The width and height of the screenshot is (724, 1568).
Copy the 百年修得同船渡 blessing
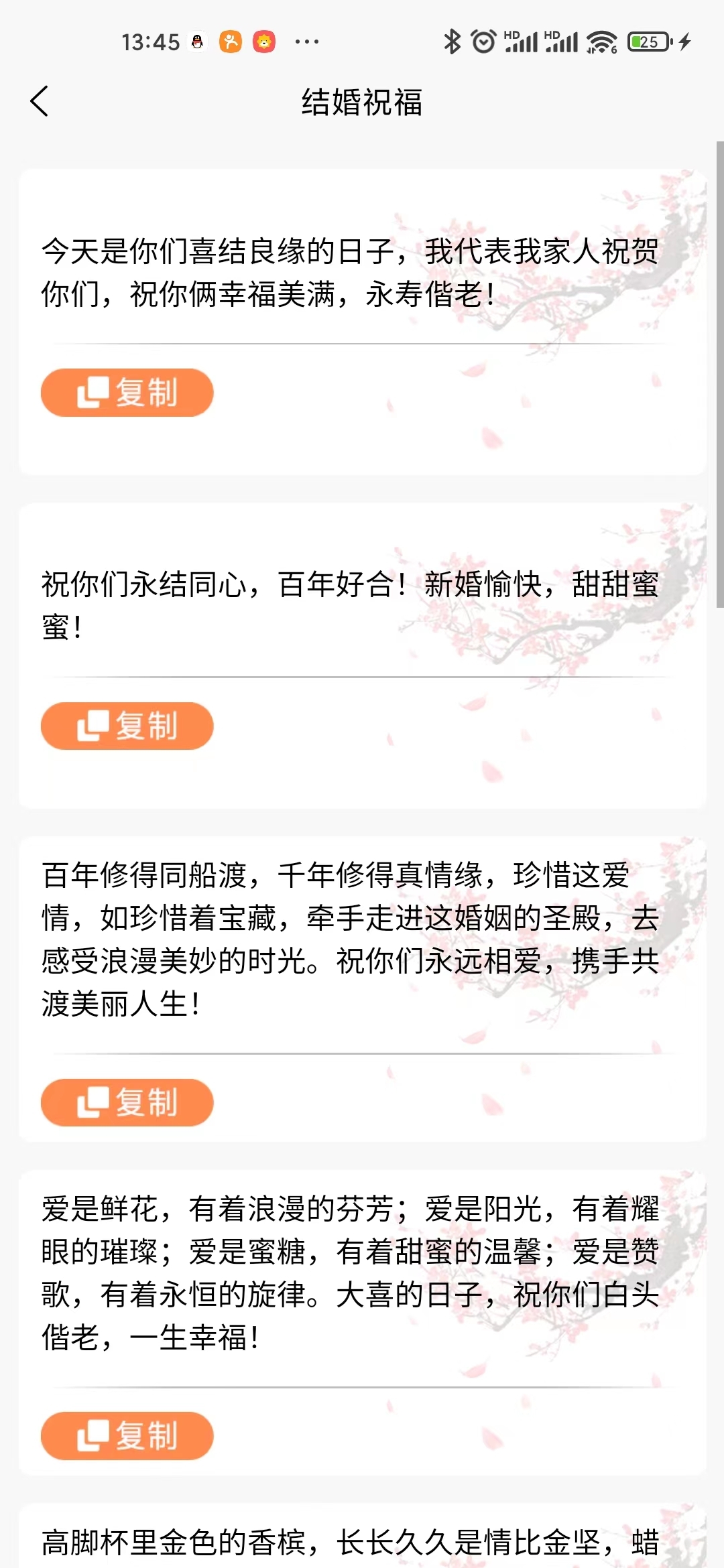(x=127, y=1102)
